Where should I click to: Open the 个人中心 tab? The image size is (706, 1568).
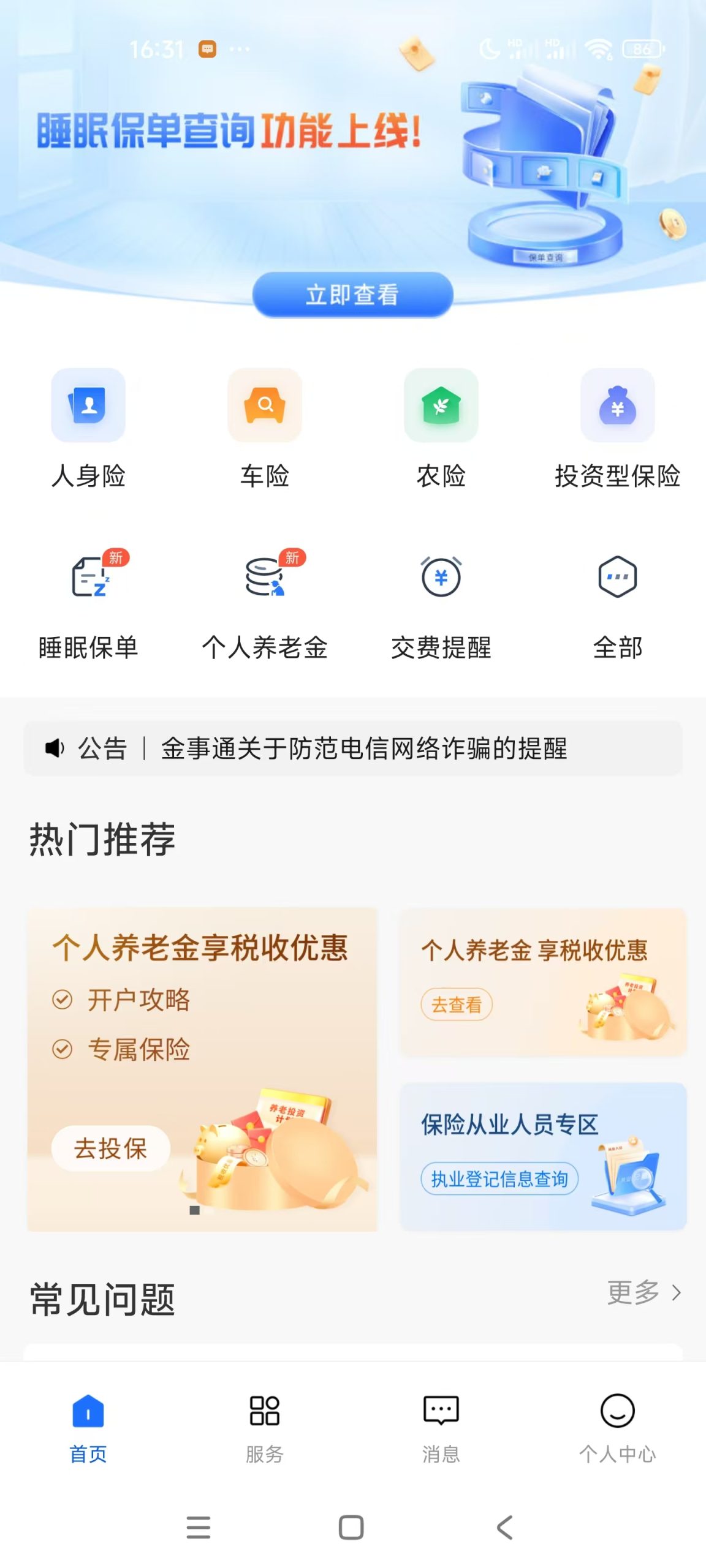tap(617, 1428)
